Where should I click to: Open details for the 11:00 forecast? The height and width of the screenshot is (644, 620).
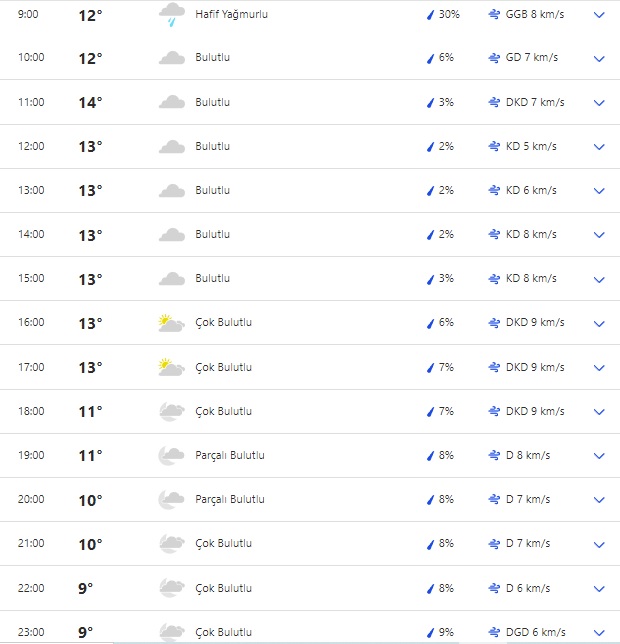pyautogui.click(x=599, y=103)
